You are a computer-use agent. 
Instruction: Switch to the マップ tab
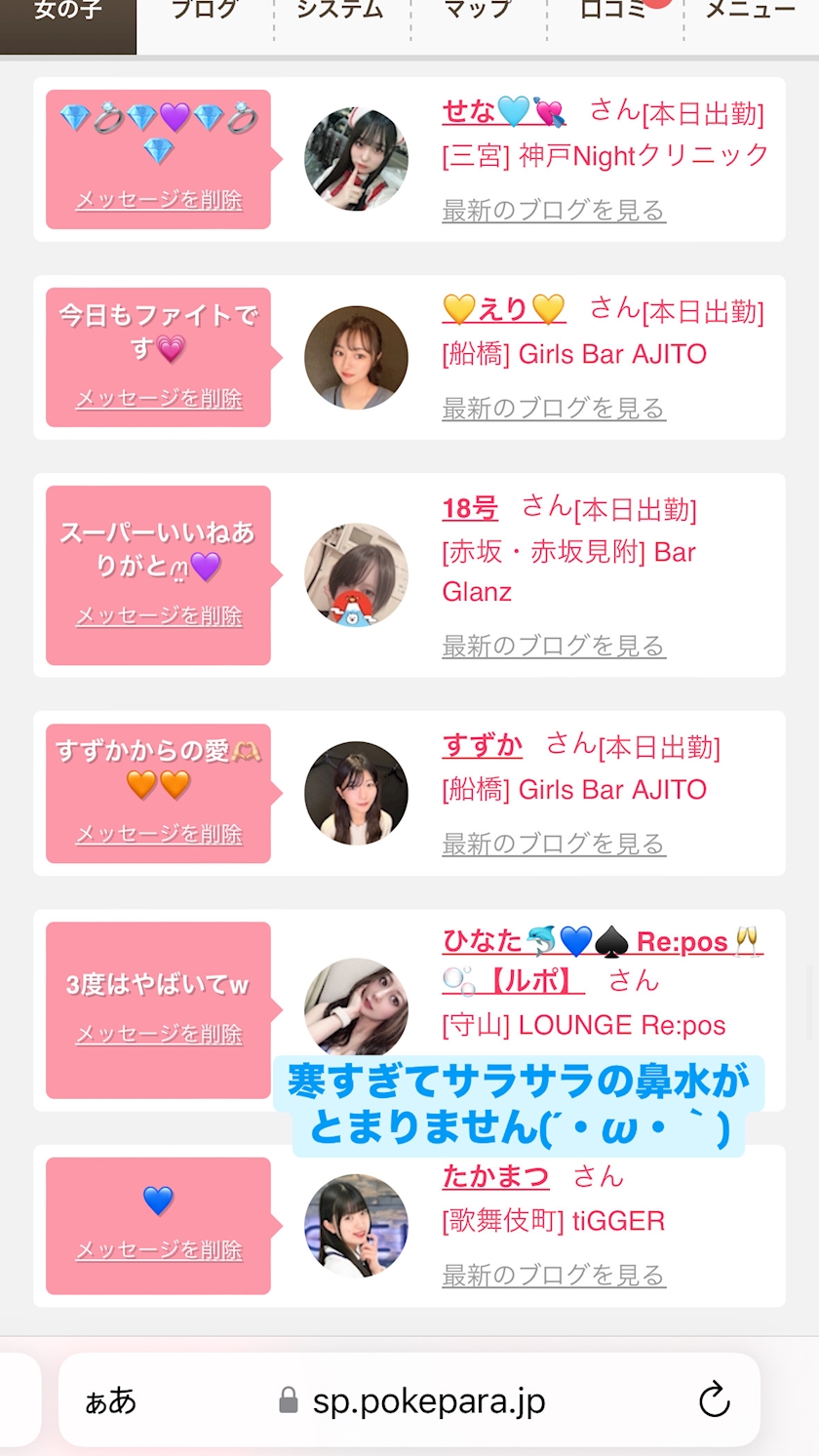click(x=478, y=14)
